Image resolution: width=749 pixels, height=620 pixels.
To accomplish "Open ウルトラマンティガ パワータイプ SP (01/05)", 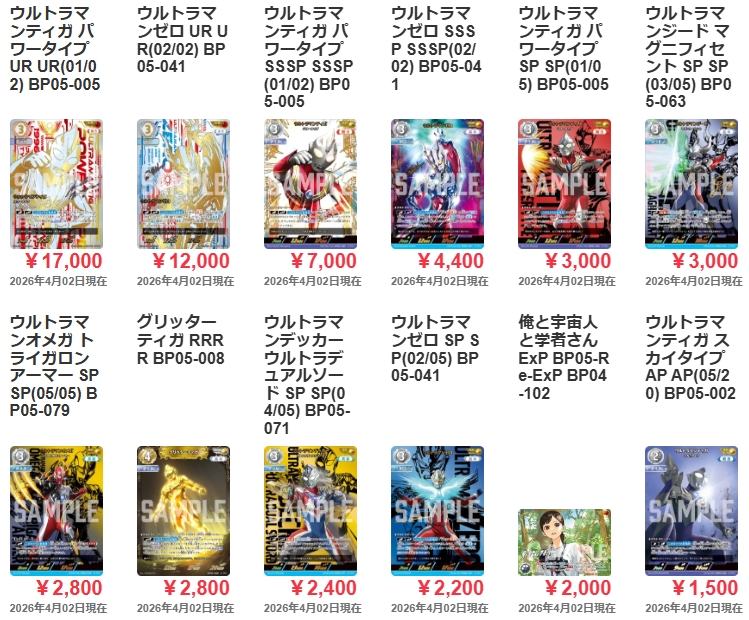I will (x=564, y=184).
